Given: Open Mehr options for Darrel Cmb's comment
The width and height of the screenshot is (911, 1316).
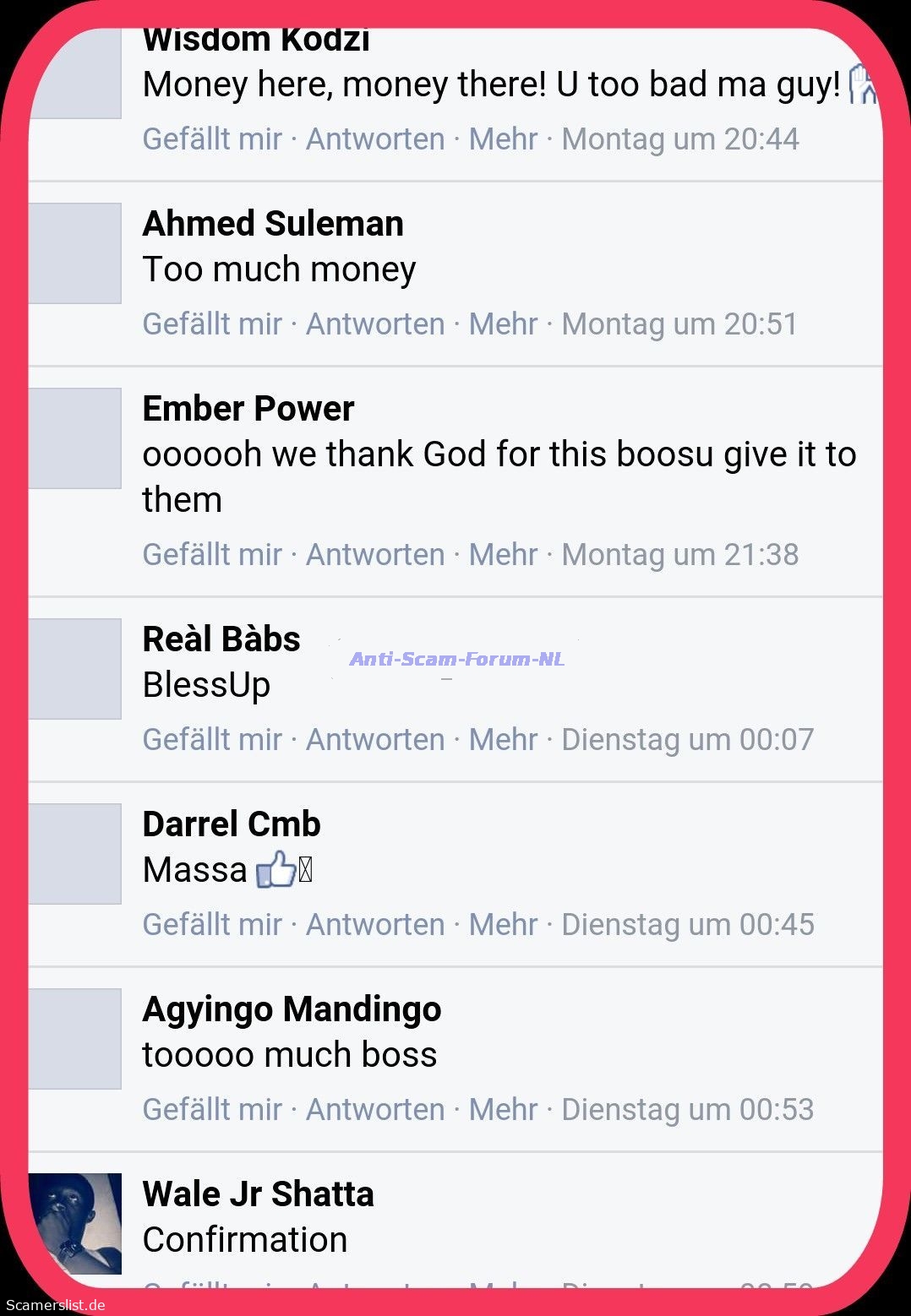Looking at the screenshot, I should [503, 925].
